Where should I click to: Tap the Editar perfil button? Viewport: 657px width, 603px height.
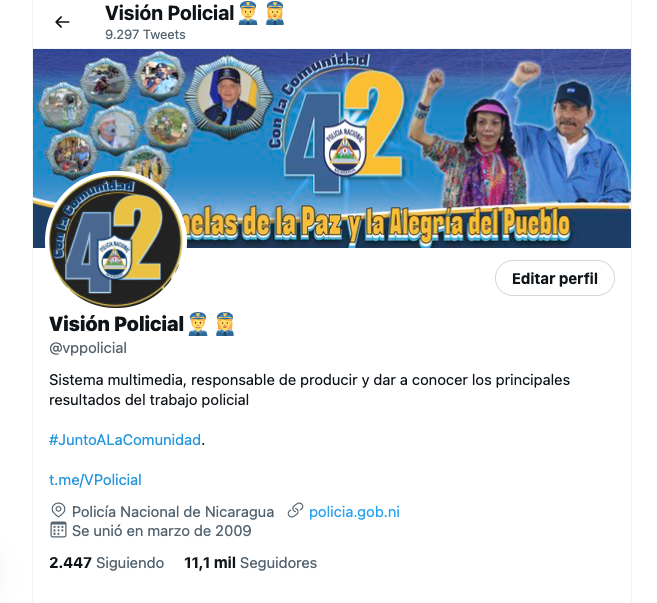click(554, 279)
